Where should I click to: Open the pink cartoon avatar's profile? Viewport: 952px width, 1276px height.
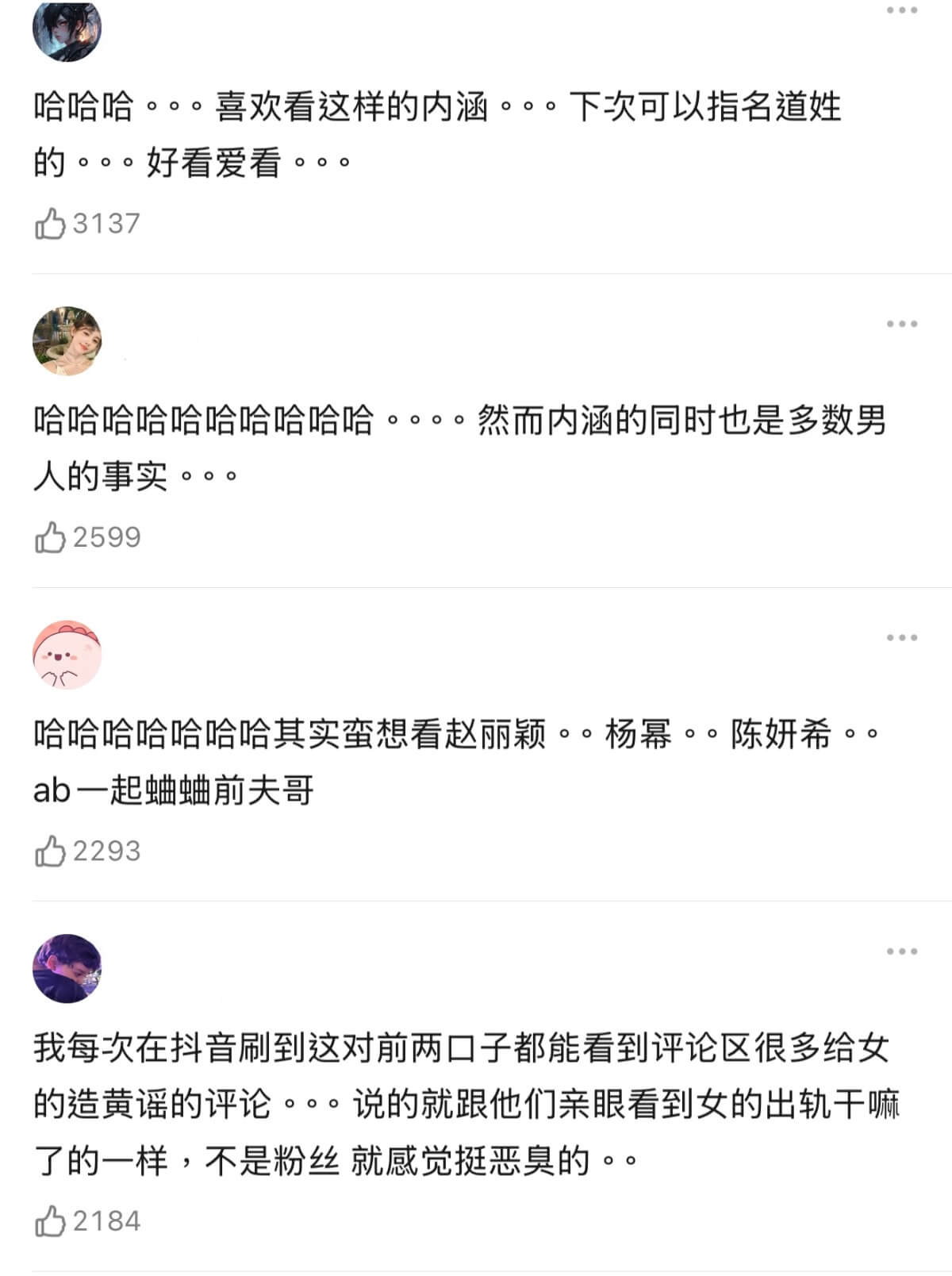pyautogui.click(x=67, y=655)
